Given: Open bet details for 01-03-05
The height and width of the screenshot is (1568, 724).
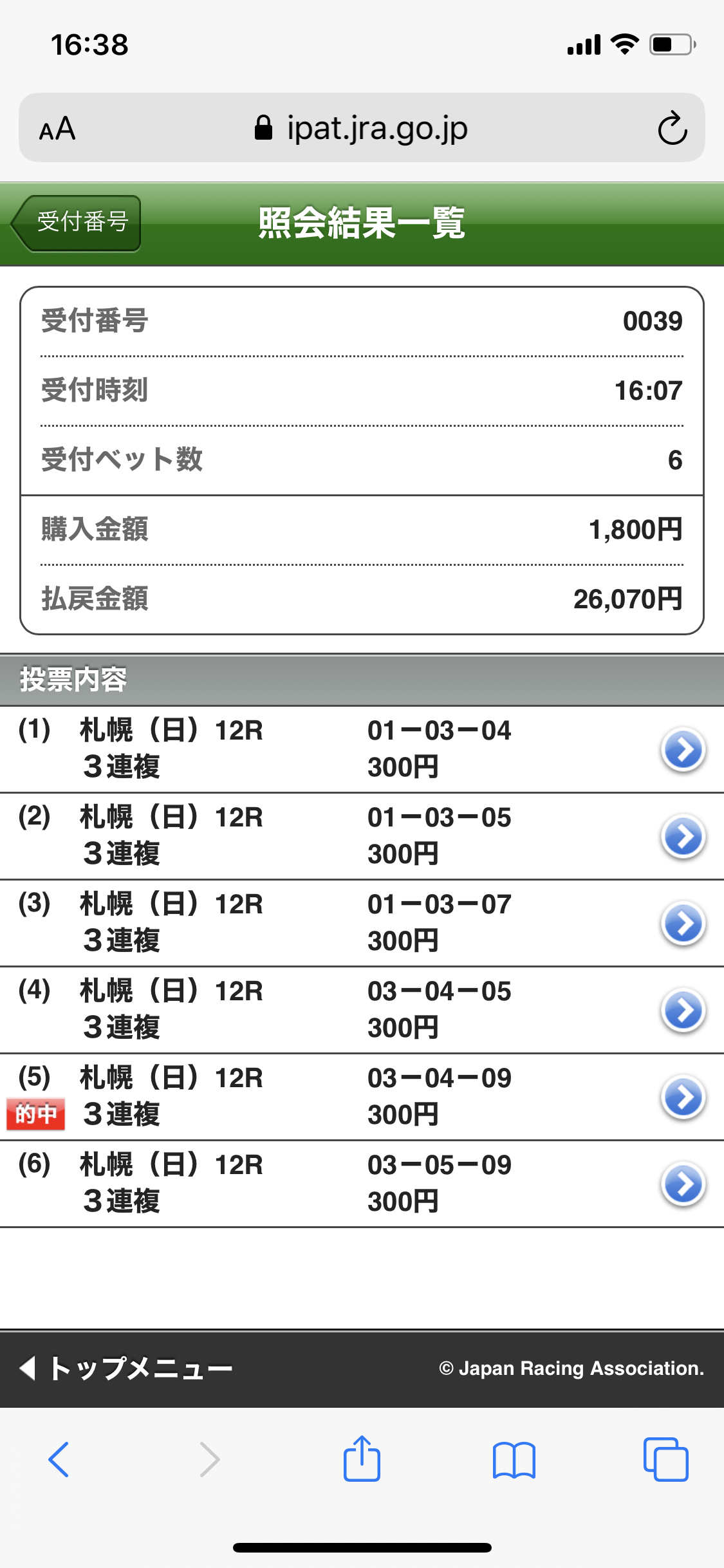Looking at the screenshot, I should [683, 837].
